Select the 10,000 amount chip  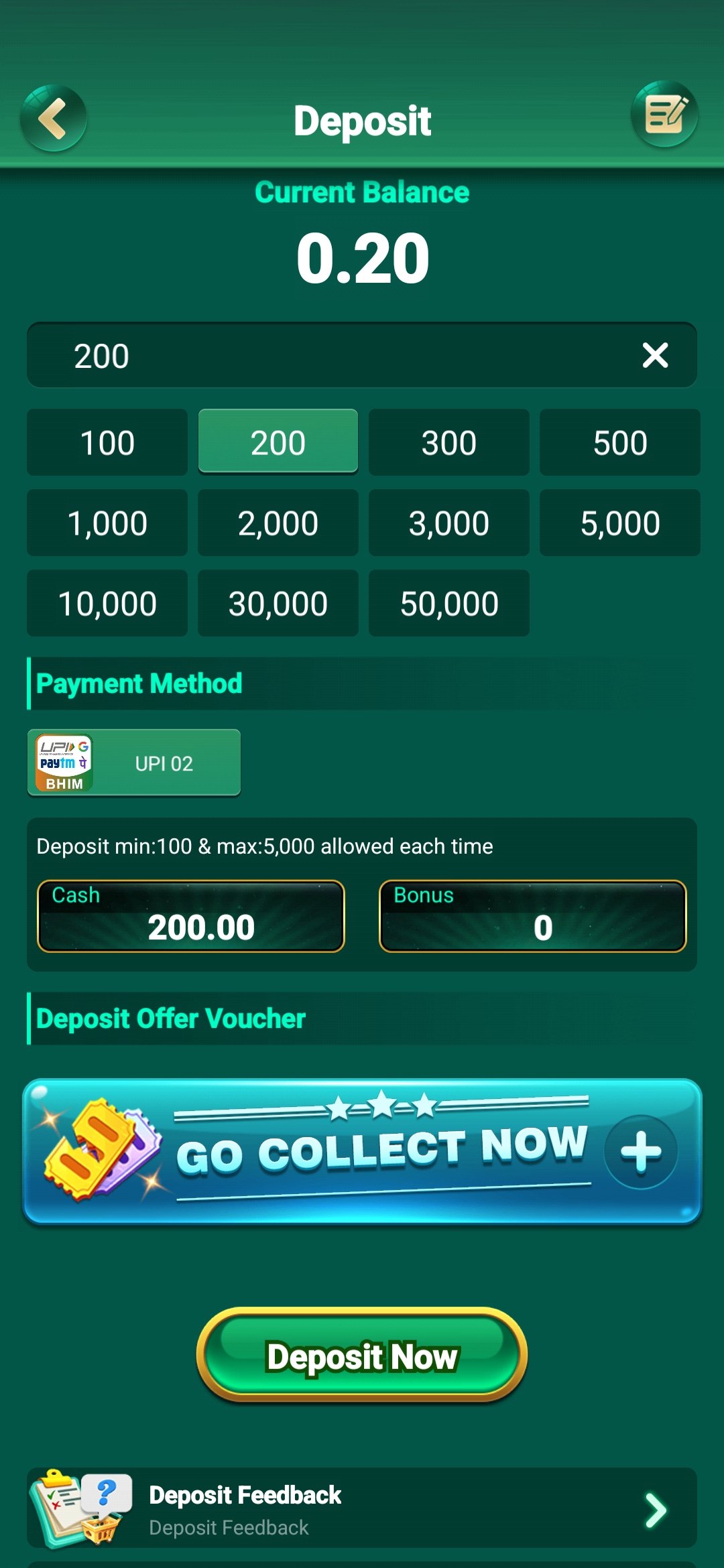click(107, 604)
